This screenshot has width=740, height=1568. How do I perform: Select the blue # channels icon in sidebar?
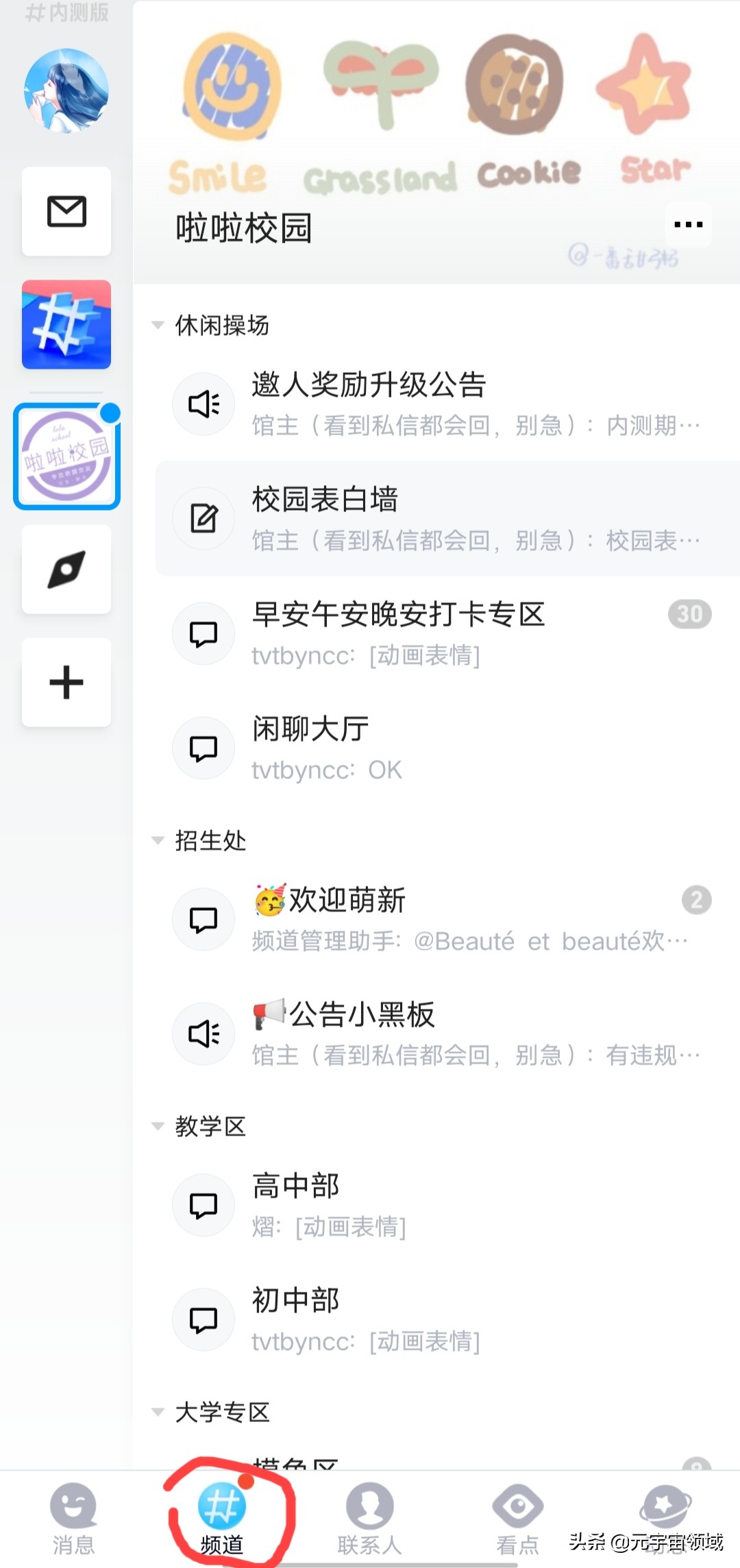pos(66,325)
